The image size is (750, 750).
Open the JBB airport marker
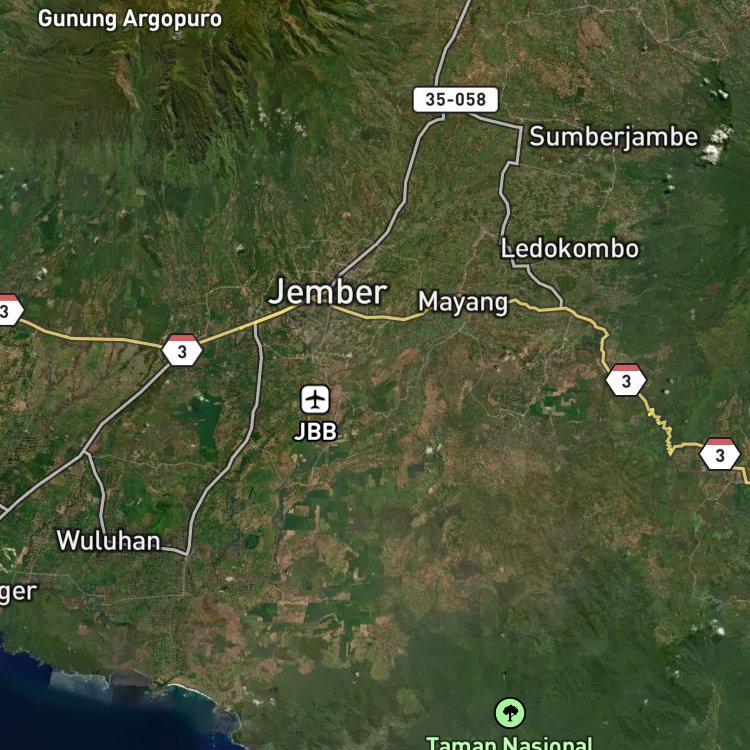click(x=315, y=399)
